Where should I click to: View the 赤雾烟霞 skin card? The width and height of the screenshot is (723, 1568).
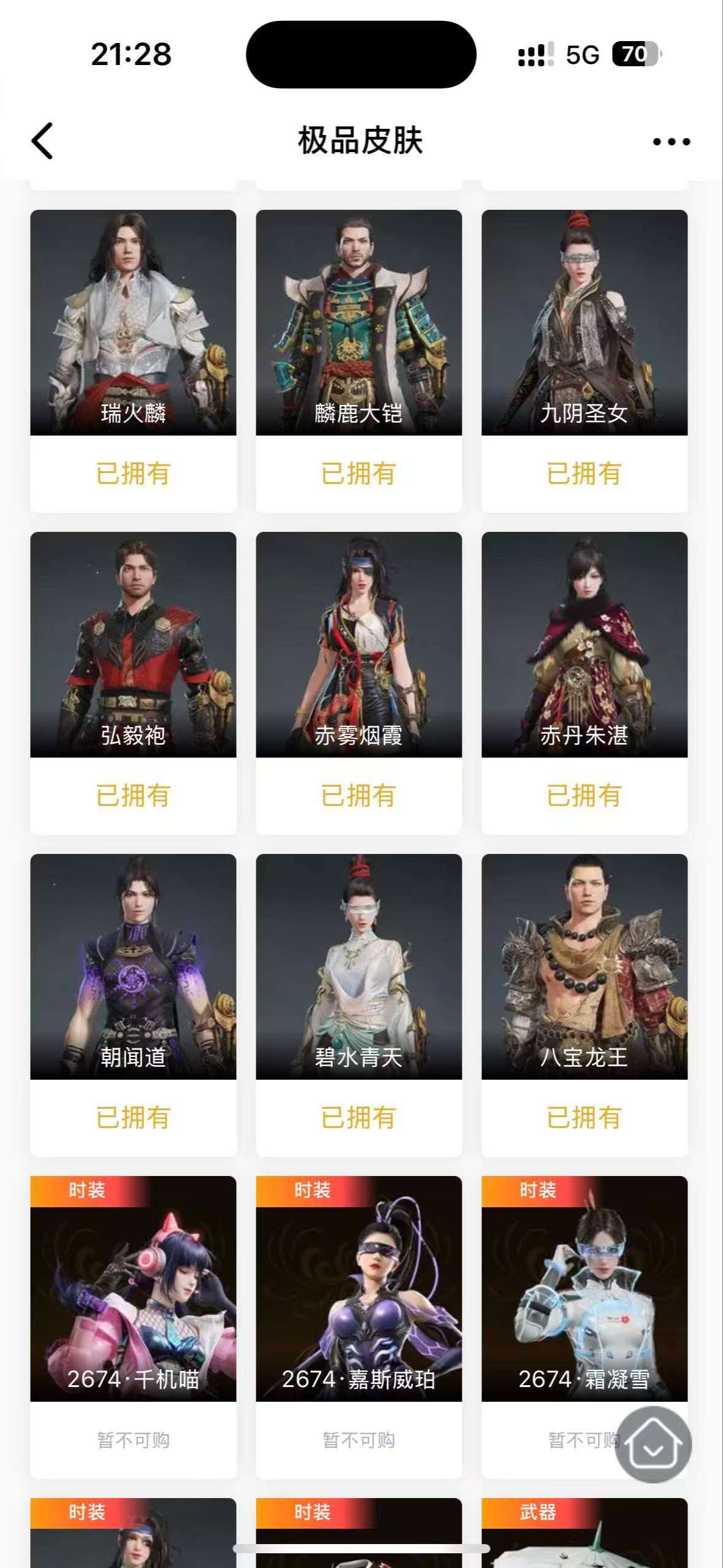pyautogui.click(x=359, y=644)
